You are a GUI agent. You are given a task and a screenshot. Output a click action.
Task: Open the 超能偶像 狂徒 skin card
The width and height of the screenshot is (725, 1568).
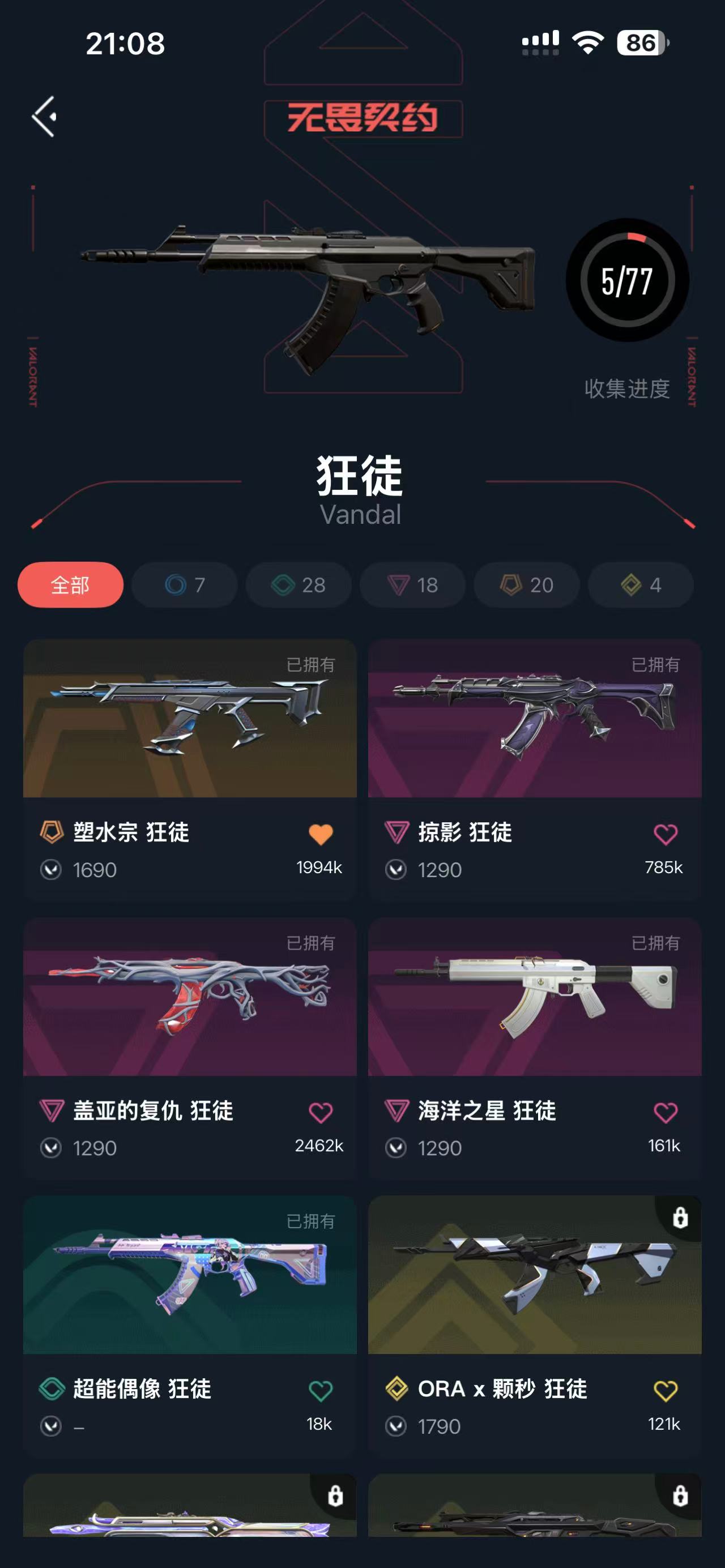point(190,1326)
